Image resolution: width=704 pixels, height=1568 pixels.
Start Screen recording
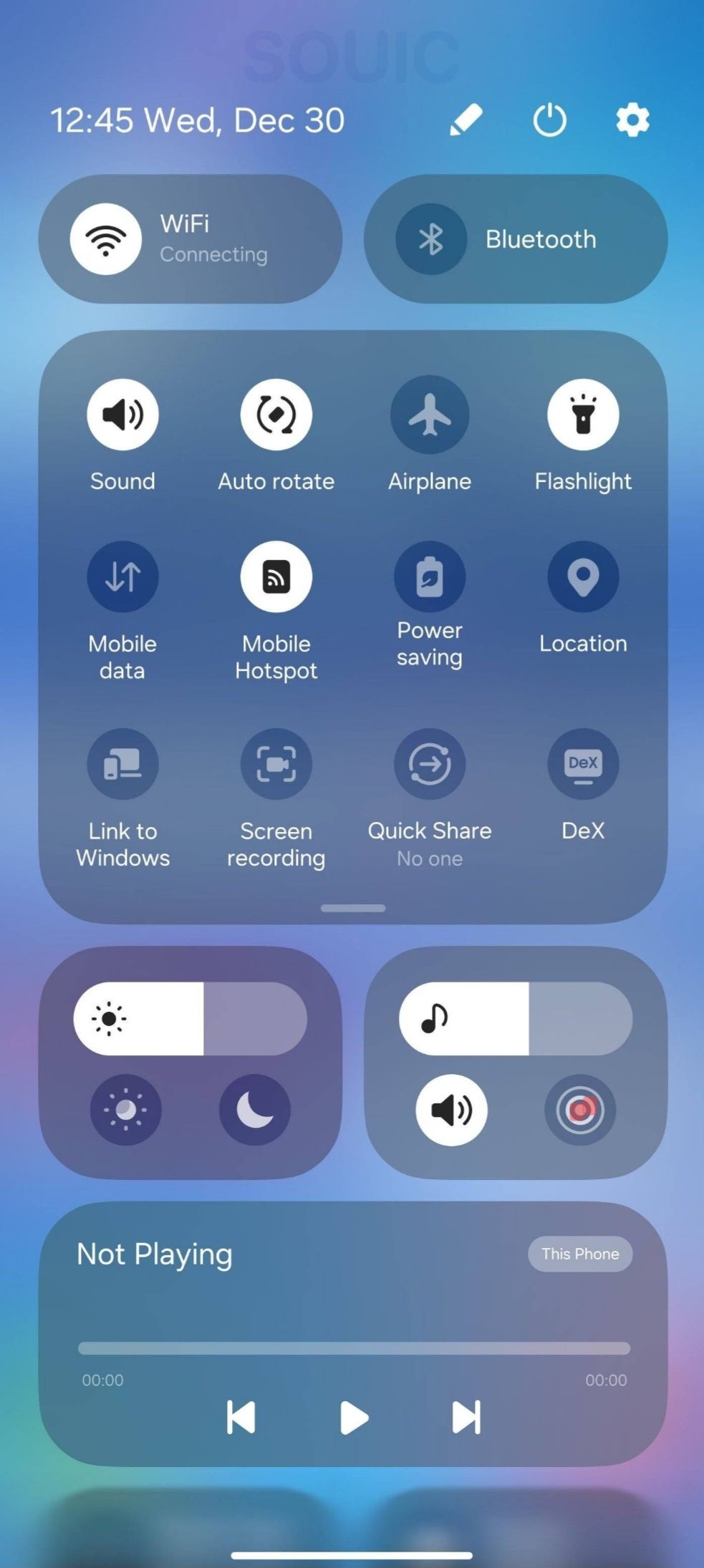click(276, 764)
